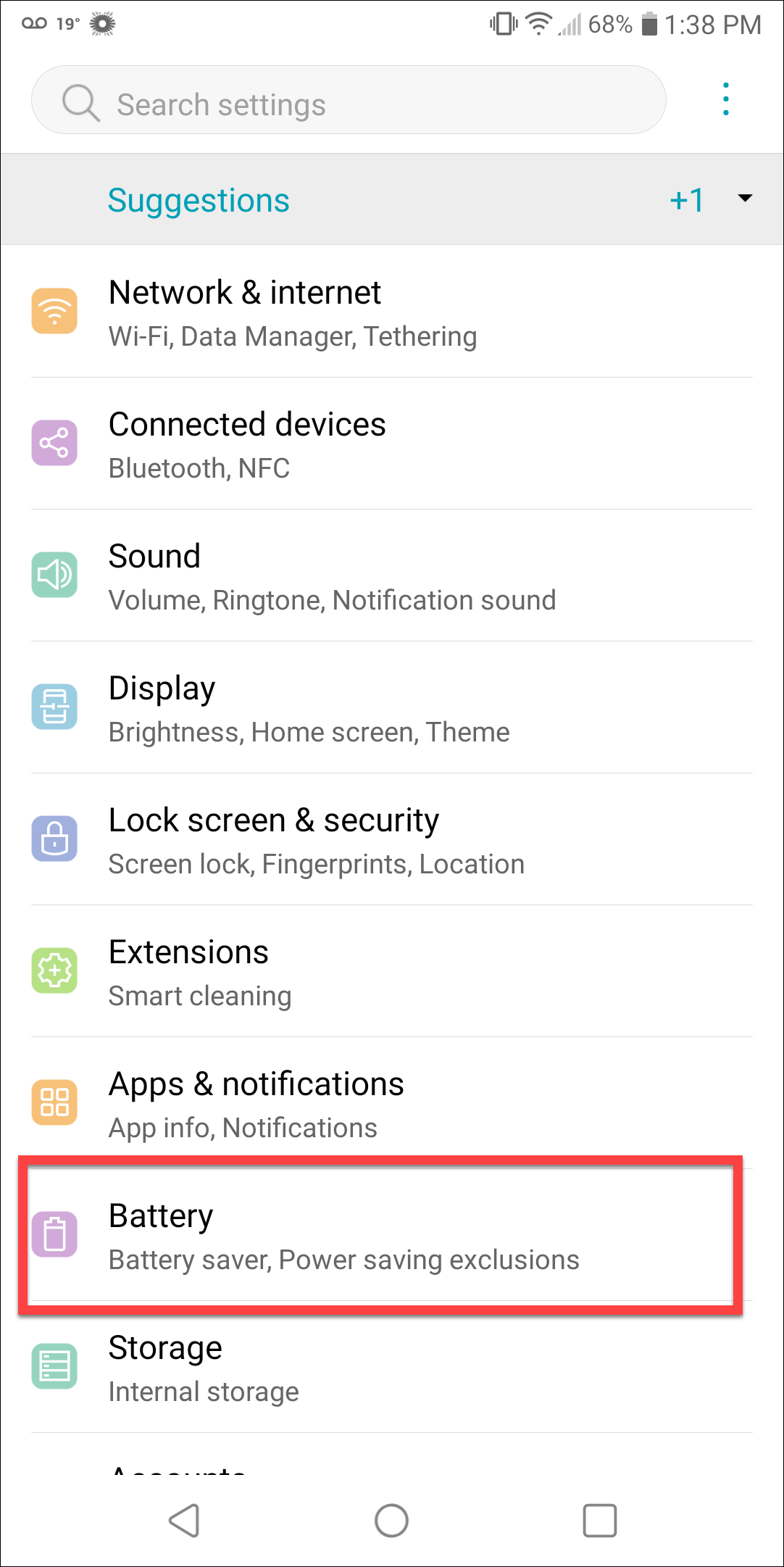Tap the system back button

pos(184,1520)
